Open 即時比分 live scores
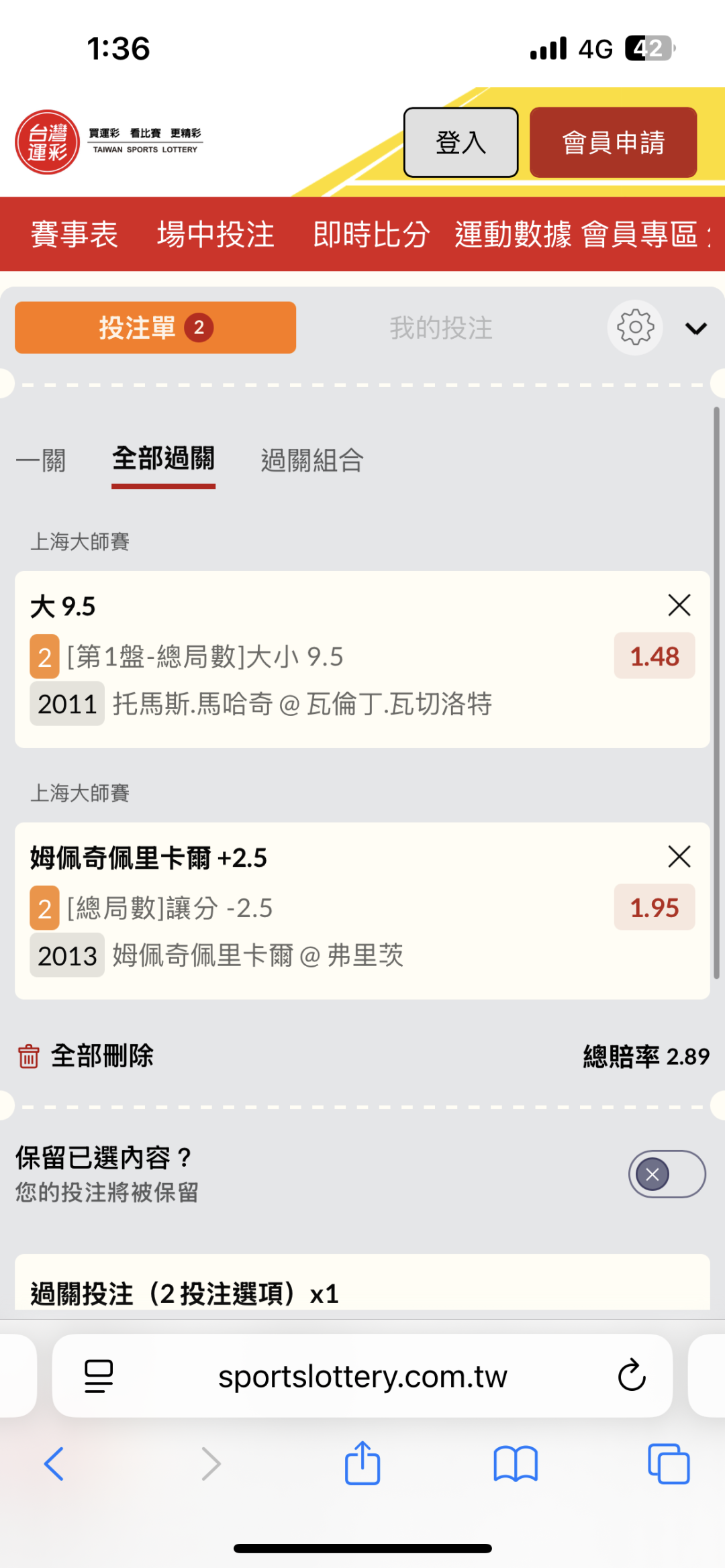Screen dimensions: 725x1568 coord(371,234)
